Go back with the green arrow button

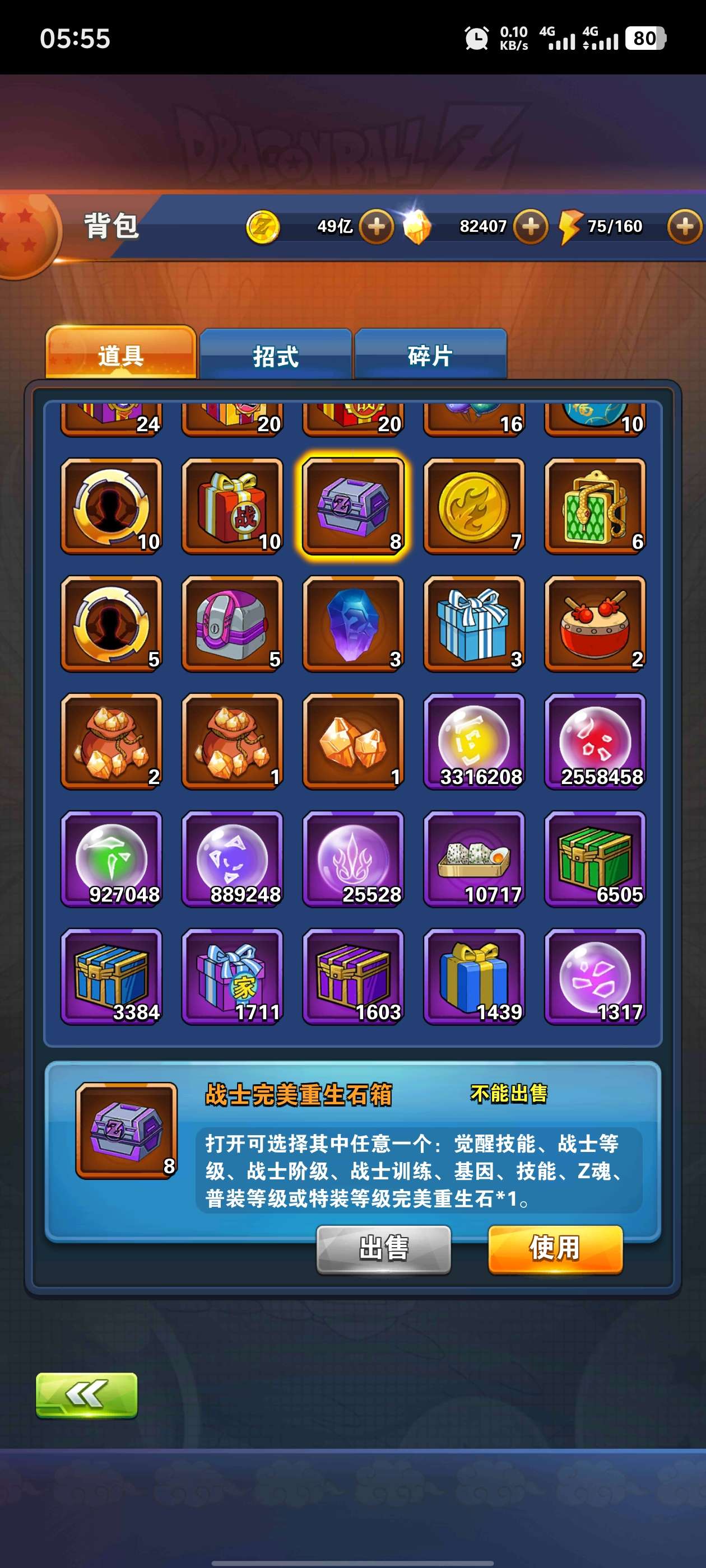click(x=86, y=1395)
